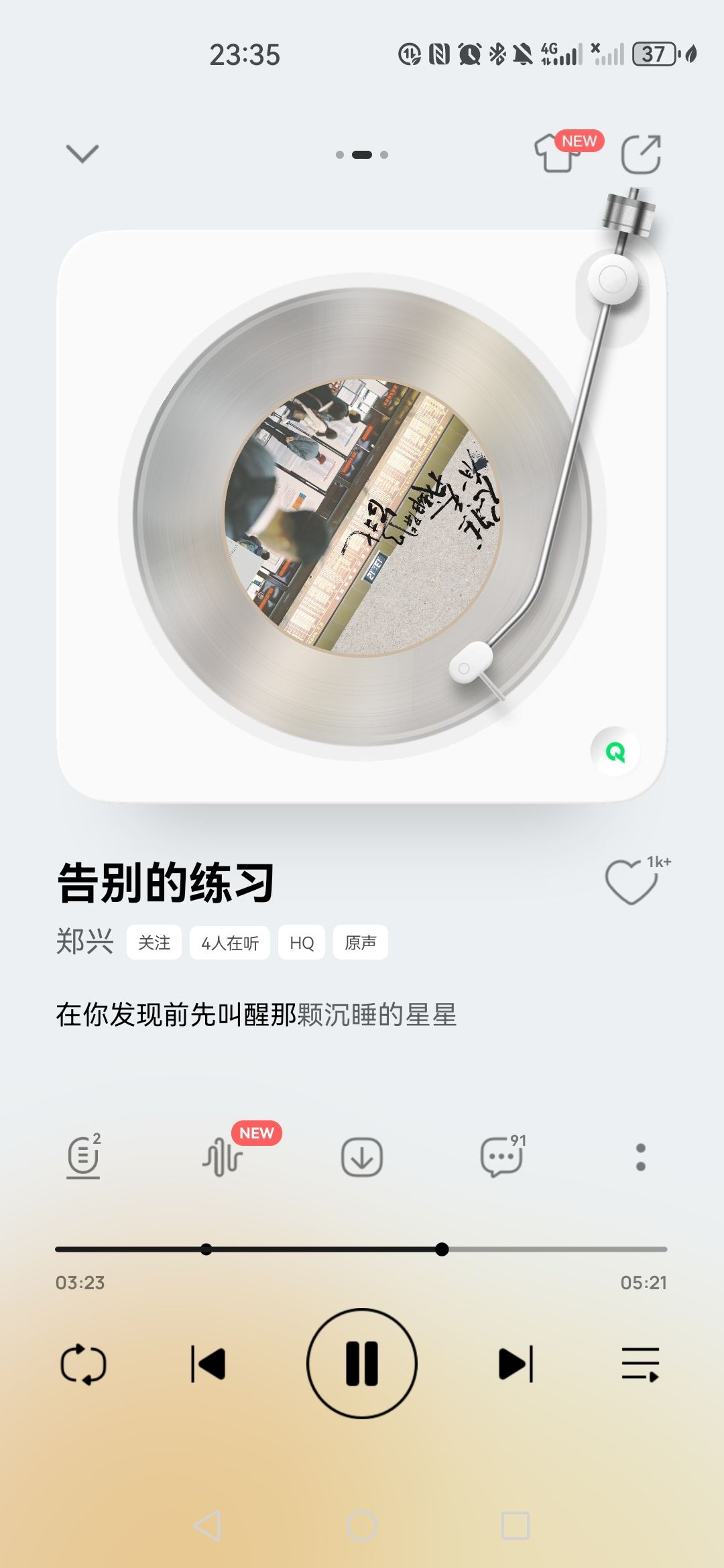Like this song with the heart icon
724x1568 pixels.
click(631, 882)
